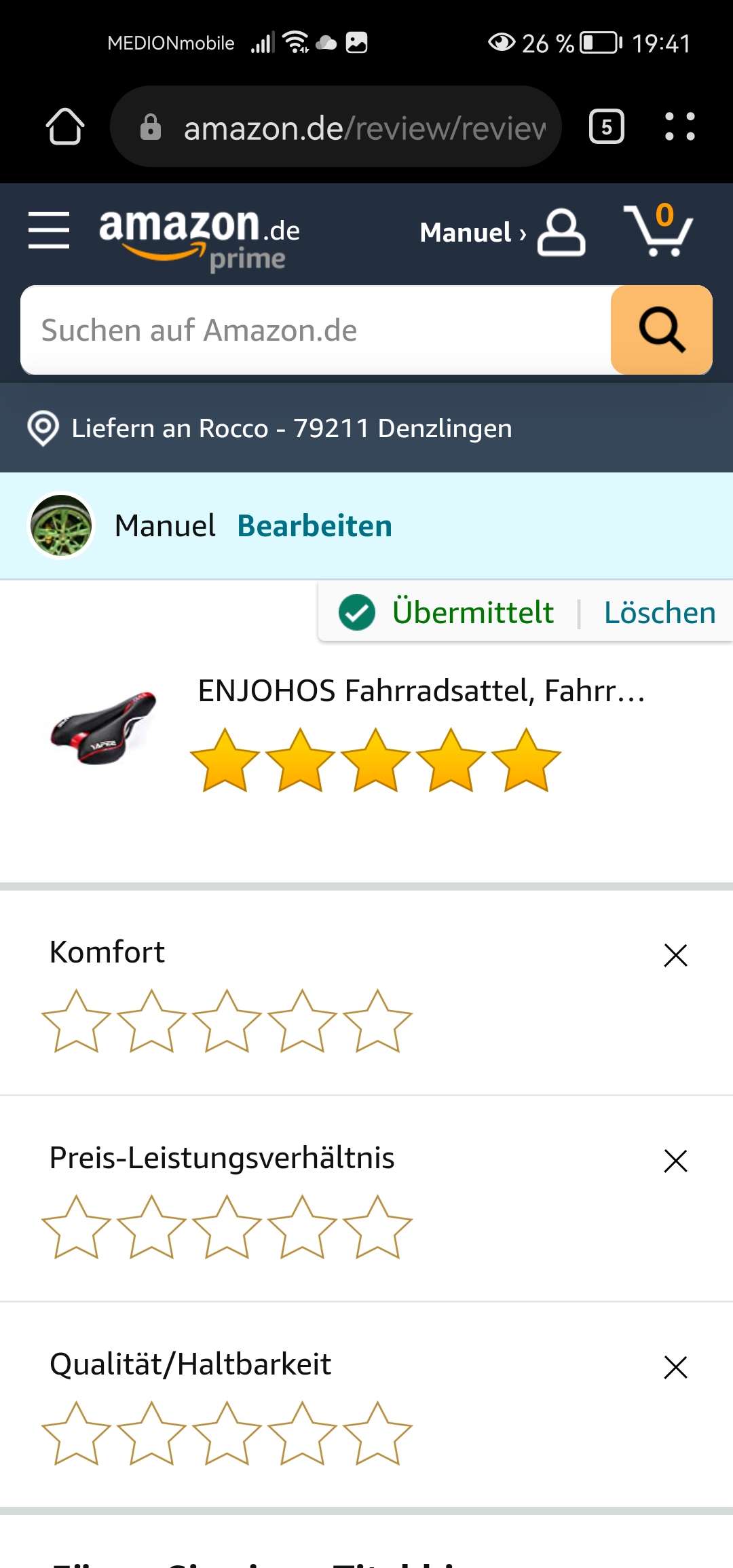
Task: Go to the browser home page
Action: pyautogui.click(x=65, y=127)
